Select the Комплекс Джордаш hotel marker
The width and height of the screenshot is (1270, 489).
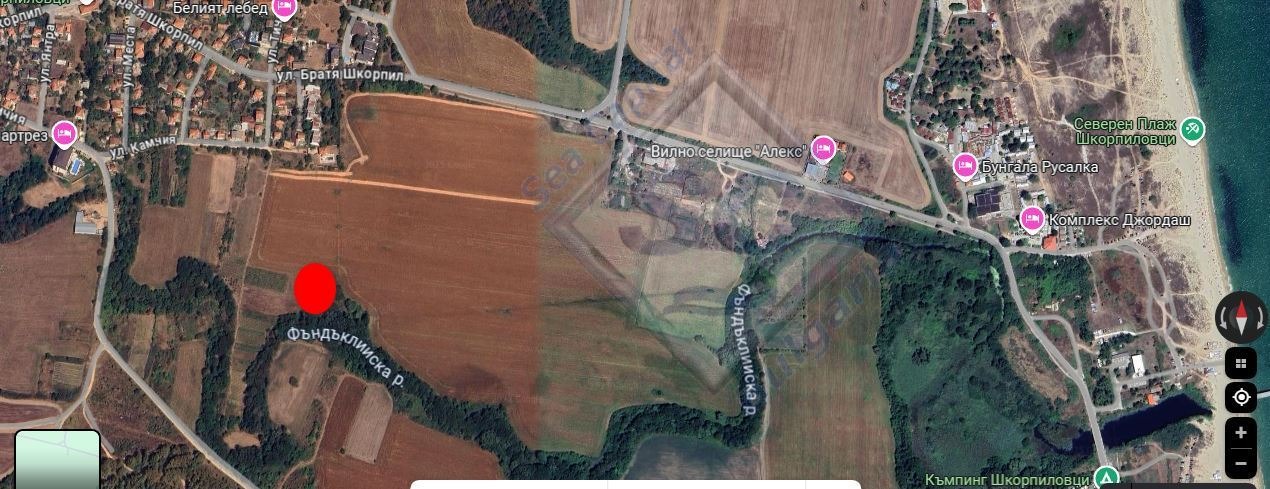(x=1032, y=219)
